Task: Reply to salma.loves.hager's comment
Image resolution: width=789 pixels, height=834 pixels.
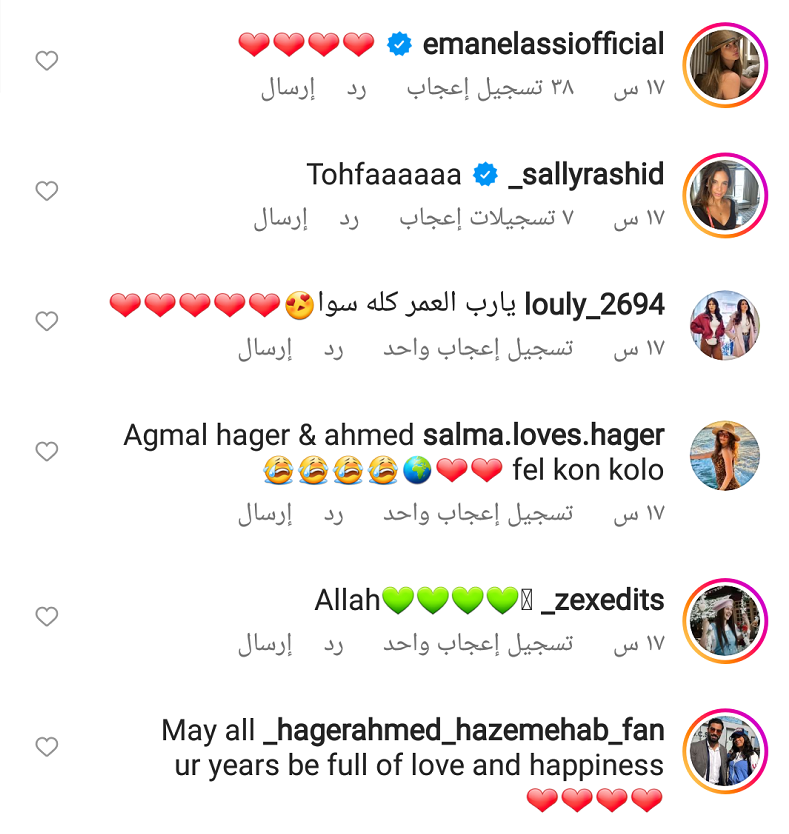Action: click(x=333, y=513)
